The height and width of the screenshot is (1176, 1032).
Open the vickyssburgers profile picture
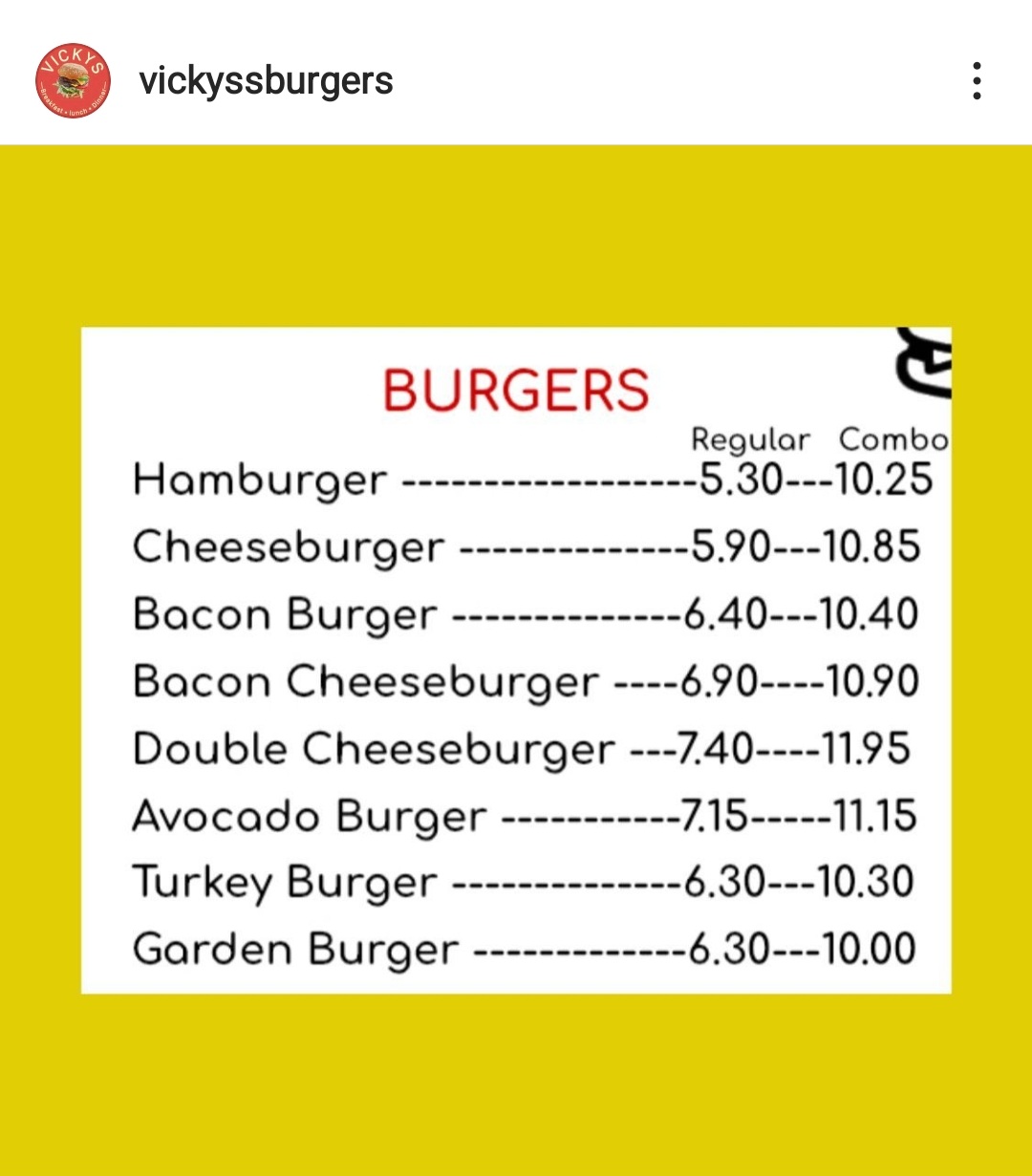click(x=74, y=81)
